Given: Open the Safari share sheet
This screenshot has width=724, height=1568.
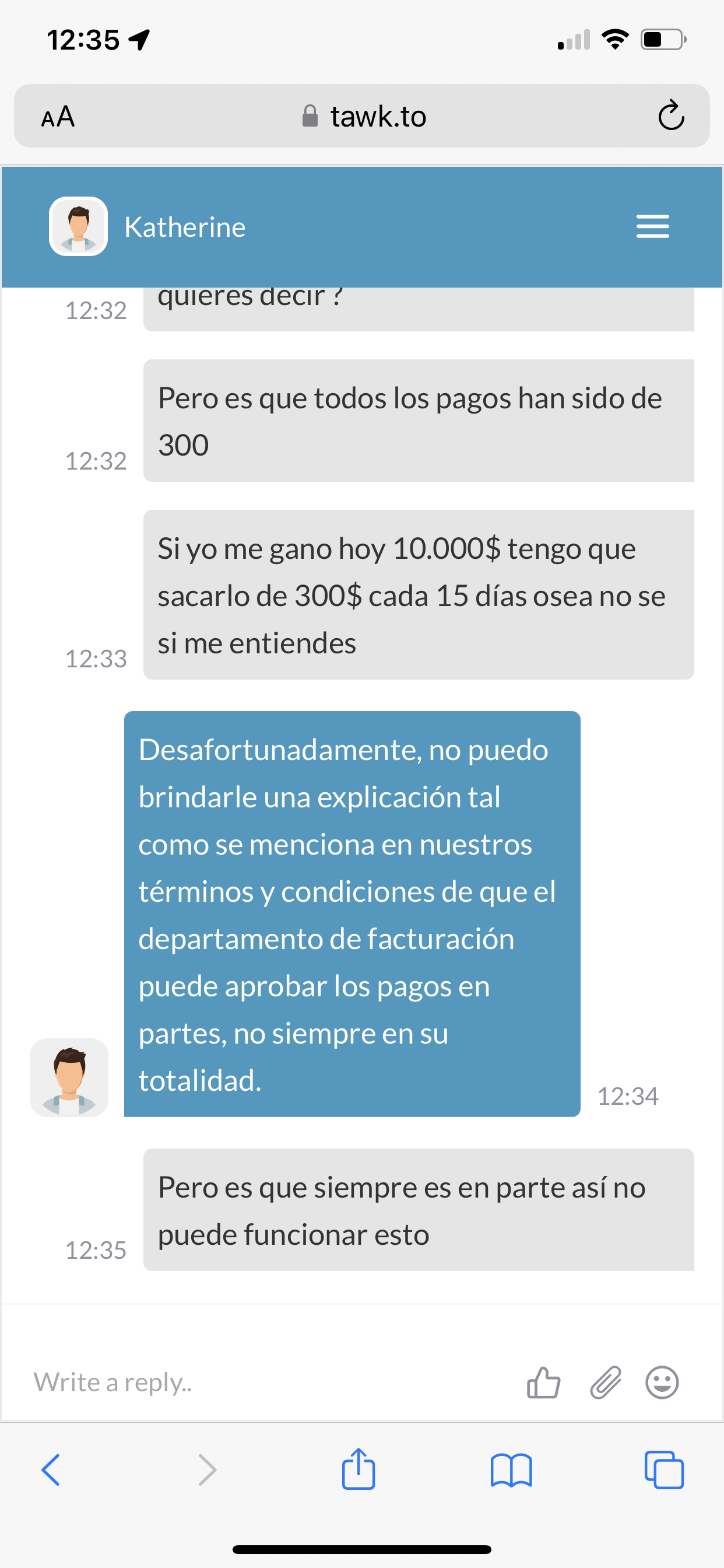Looking at the screenshot, I should tap(359, 1469).
